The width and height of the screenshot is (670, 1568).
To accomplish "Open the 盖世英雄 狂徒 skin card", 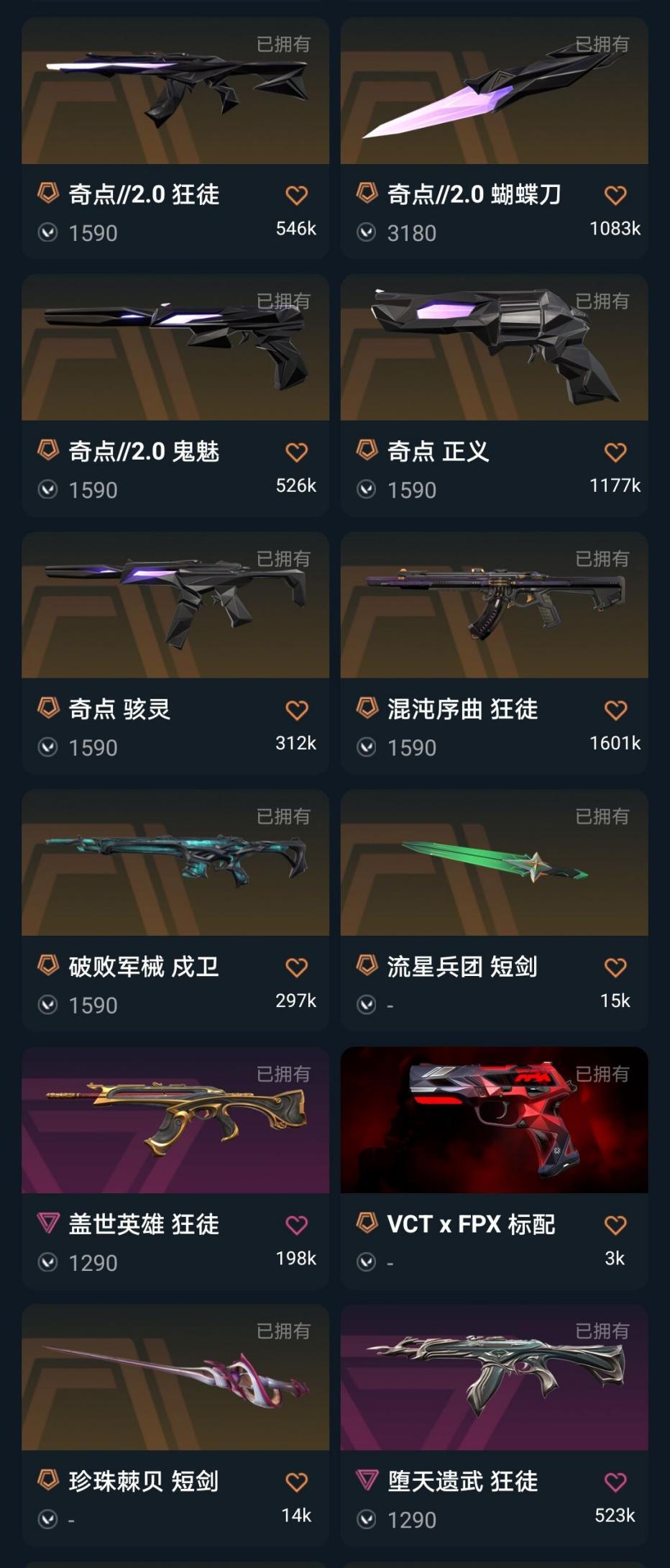I will click(175, 1167).
